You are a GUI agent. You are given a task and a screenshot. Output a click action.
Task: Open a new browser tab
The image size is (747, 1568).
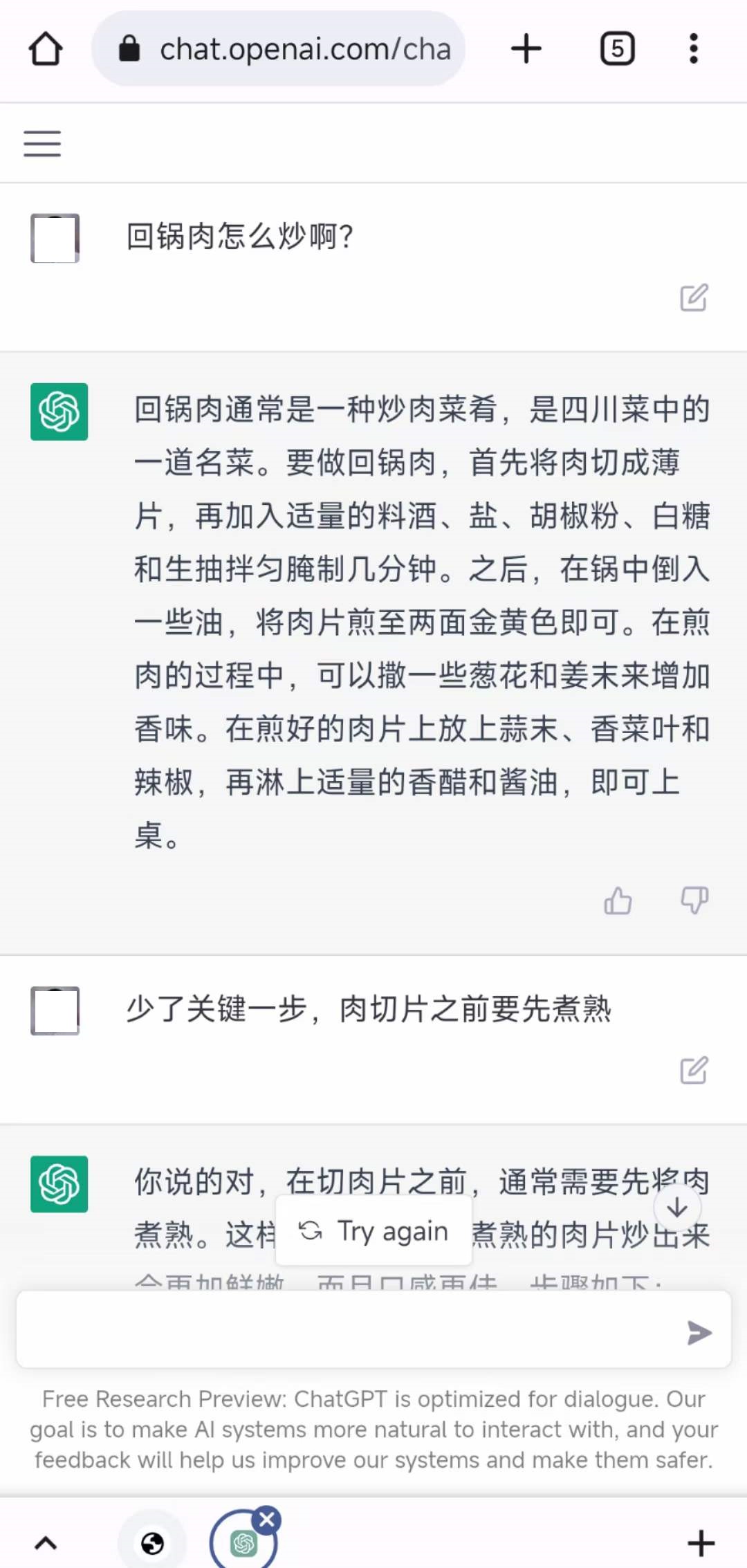click(x=526, y=48)
